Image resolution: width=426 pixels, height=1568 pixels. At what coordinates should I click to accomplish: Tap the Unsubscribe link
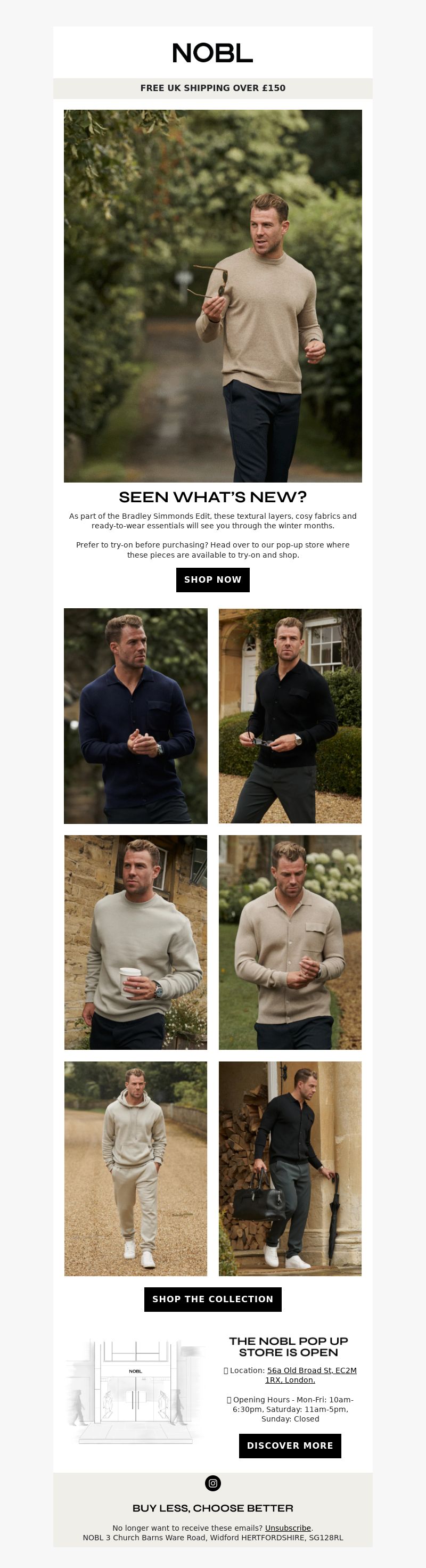[288, 1527]
